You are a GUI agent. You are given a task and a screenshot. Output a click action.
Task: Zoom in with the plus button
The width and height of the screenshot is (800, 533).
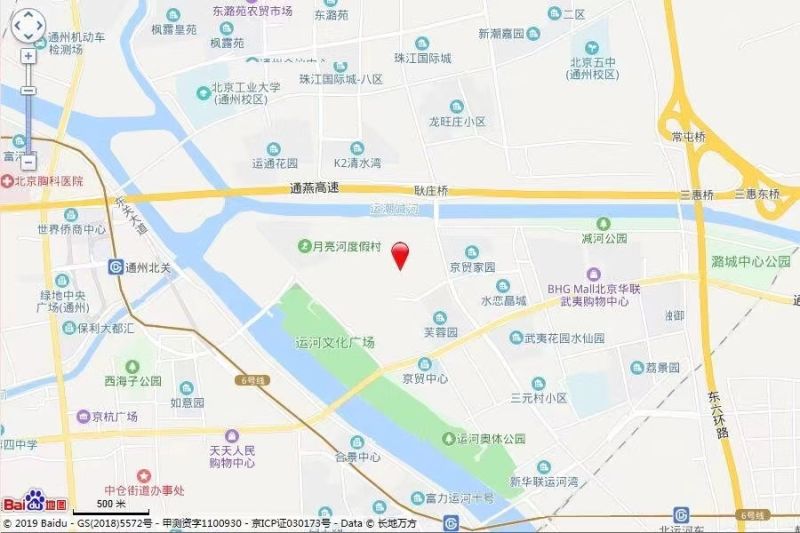28,56
